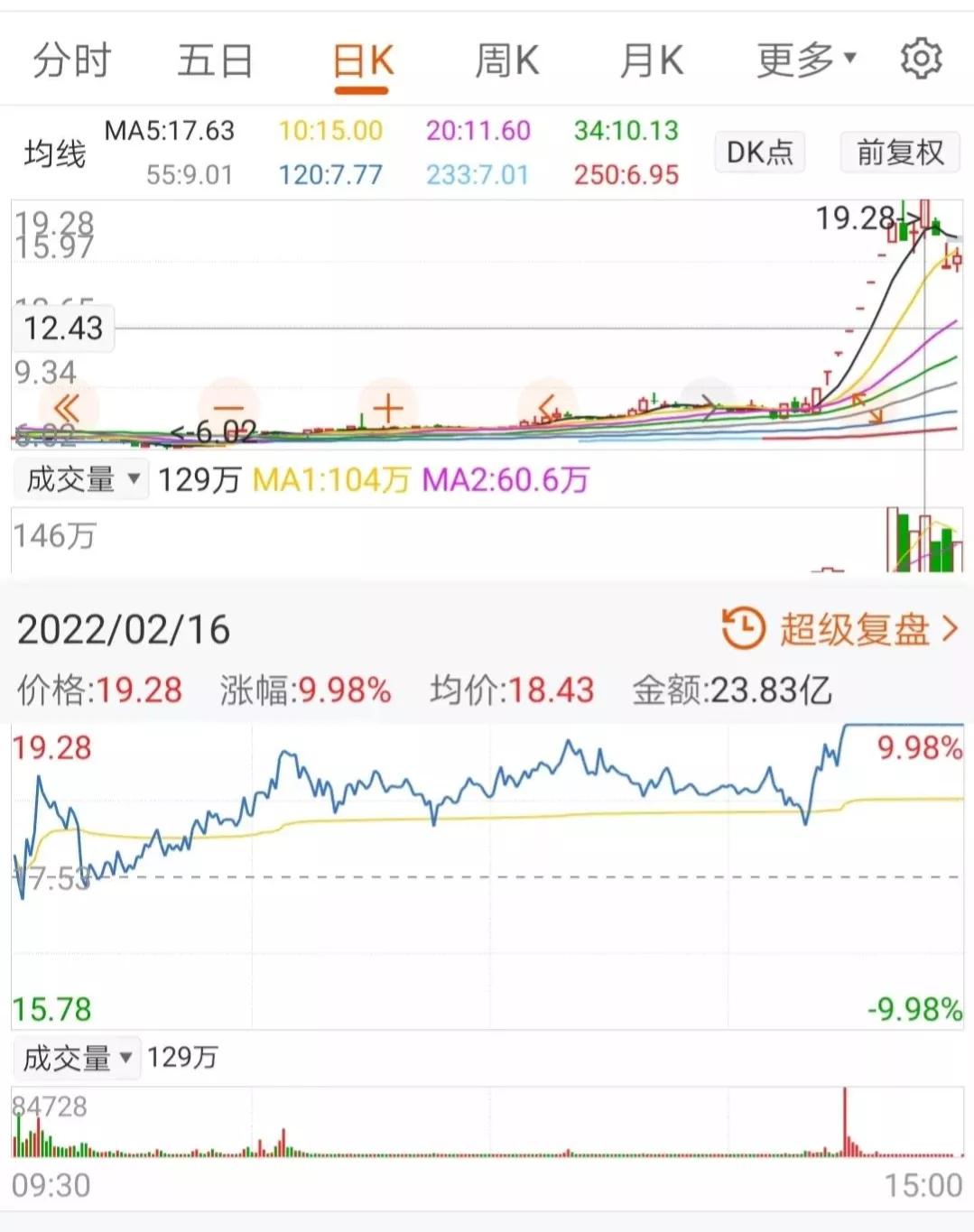Open 超级复盘 replay view

pyautogui.click(x=856, y=631)
